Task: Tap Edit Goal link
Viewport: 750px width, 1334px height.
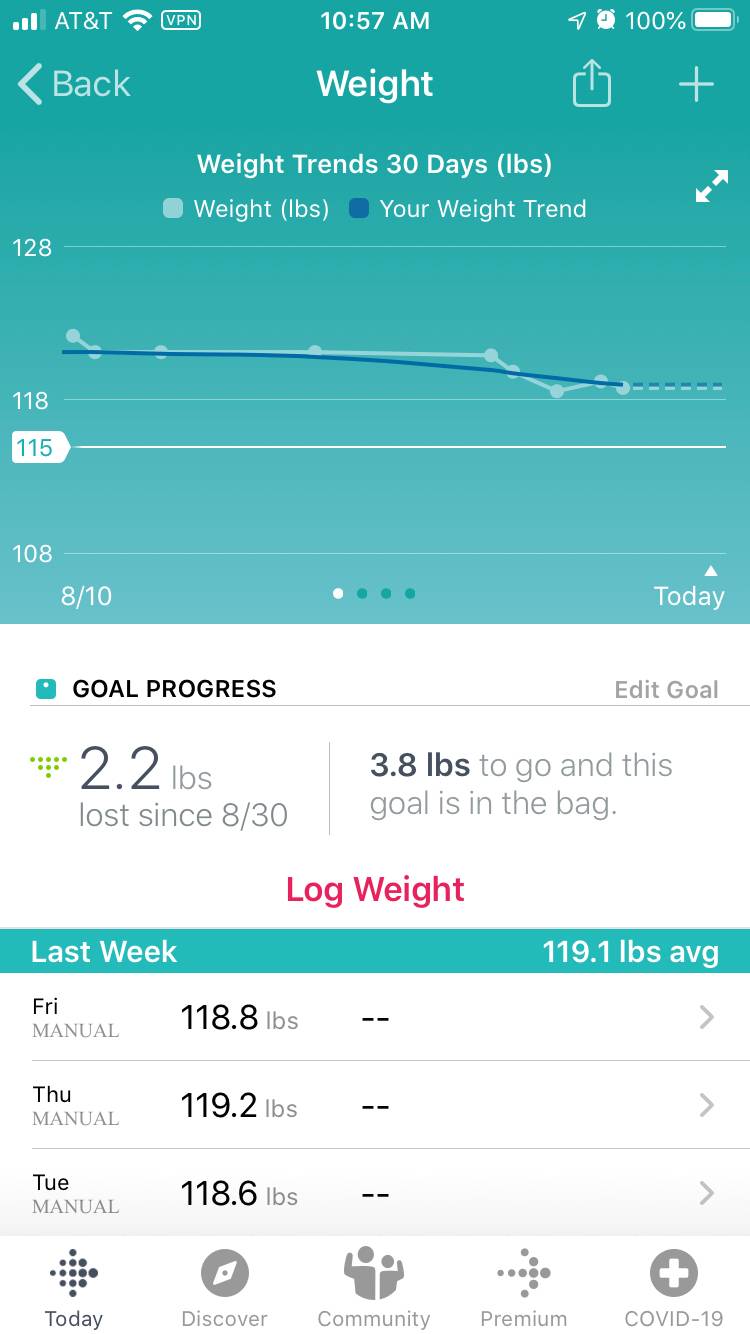Action: tap(666, 689)
